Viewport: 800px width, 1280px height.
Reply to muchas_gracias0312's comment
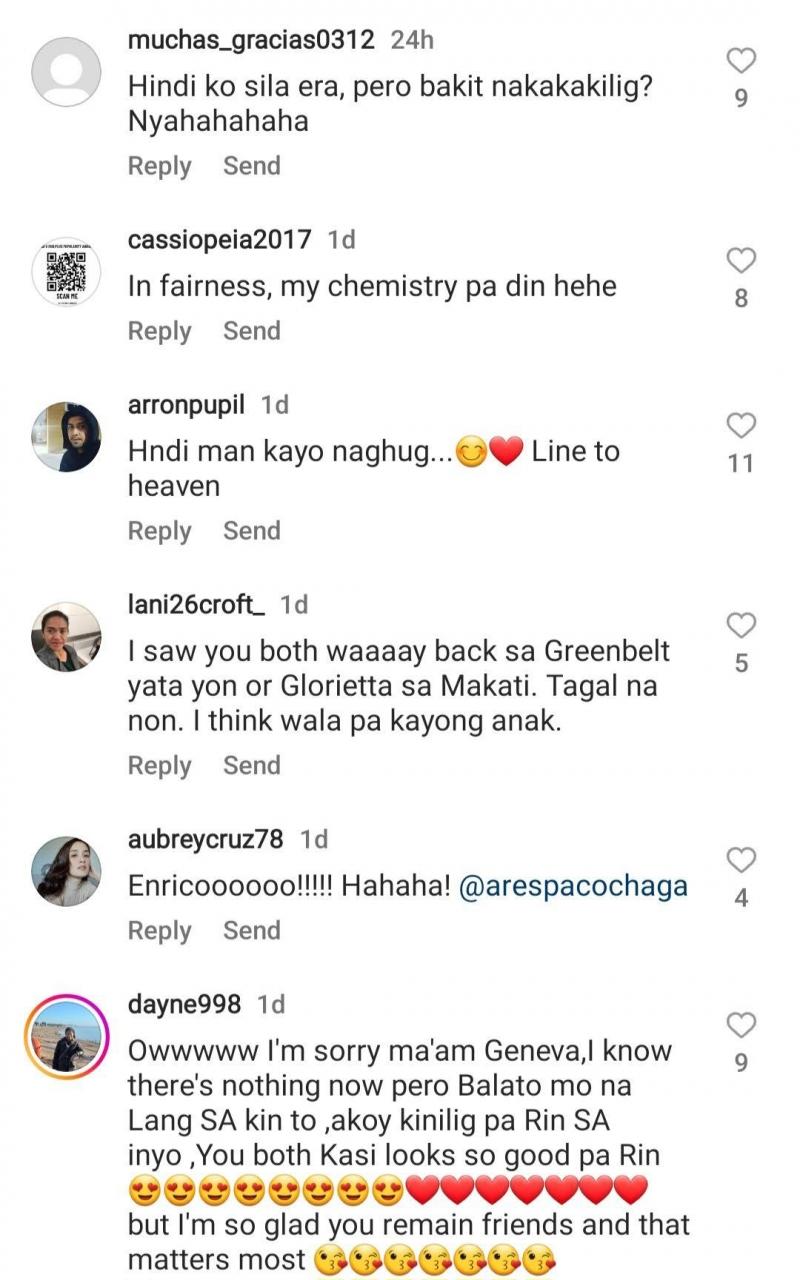(159, 166)
